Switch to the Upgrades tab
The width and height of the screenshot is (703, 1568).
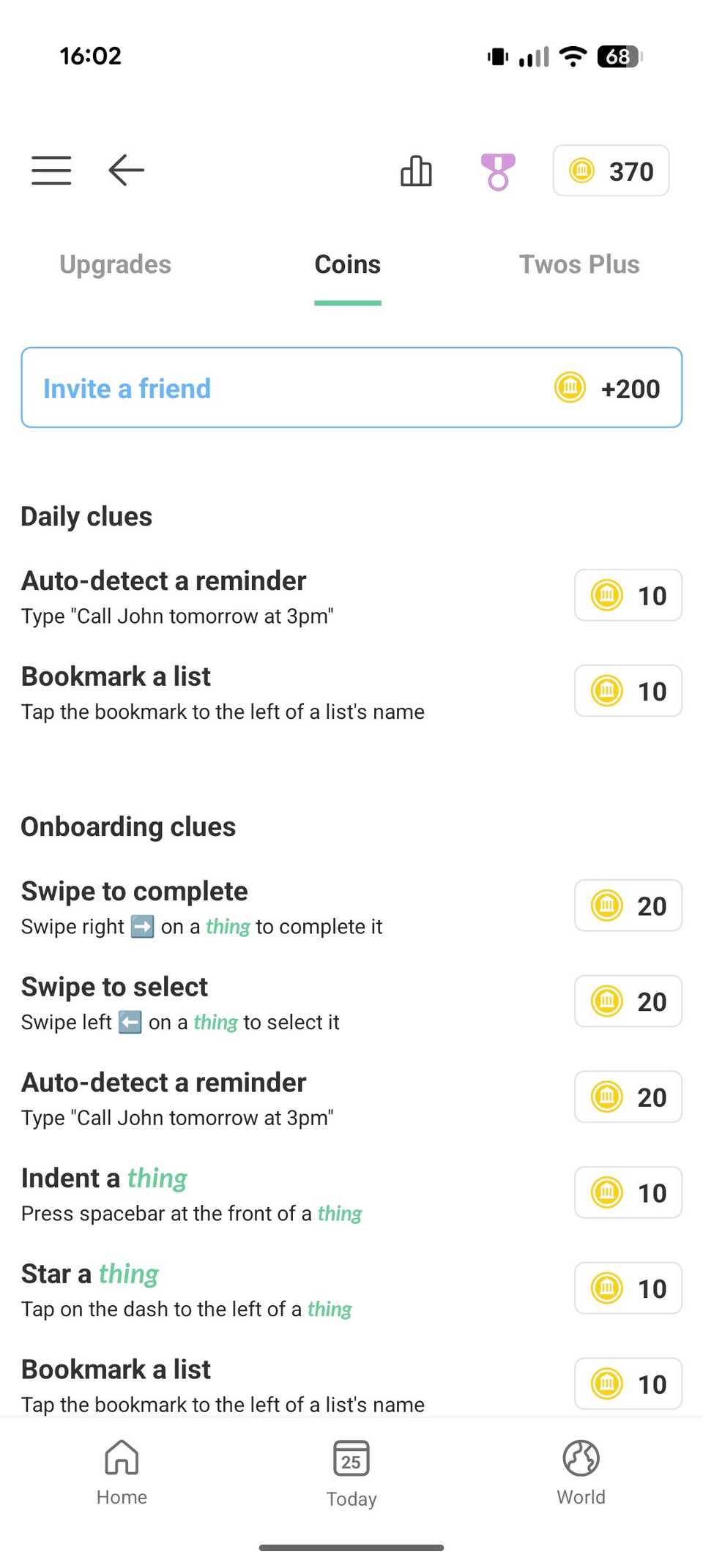click(x=115, y=264)
